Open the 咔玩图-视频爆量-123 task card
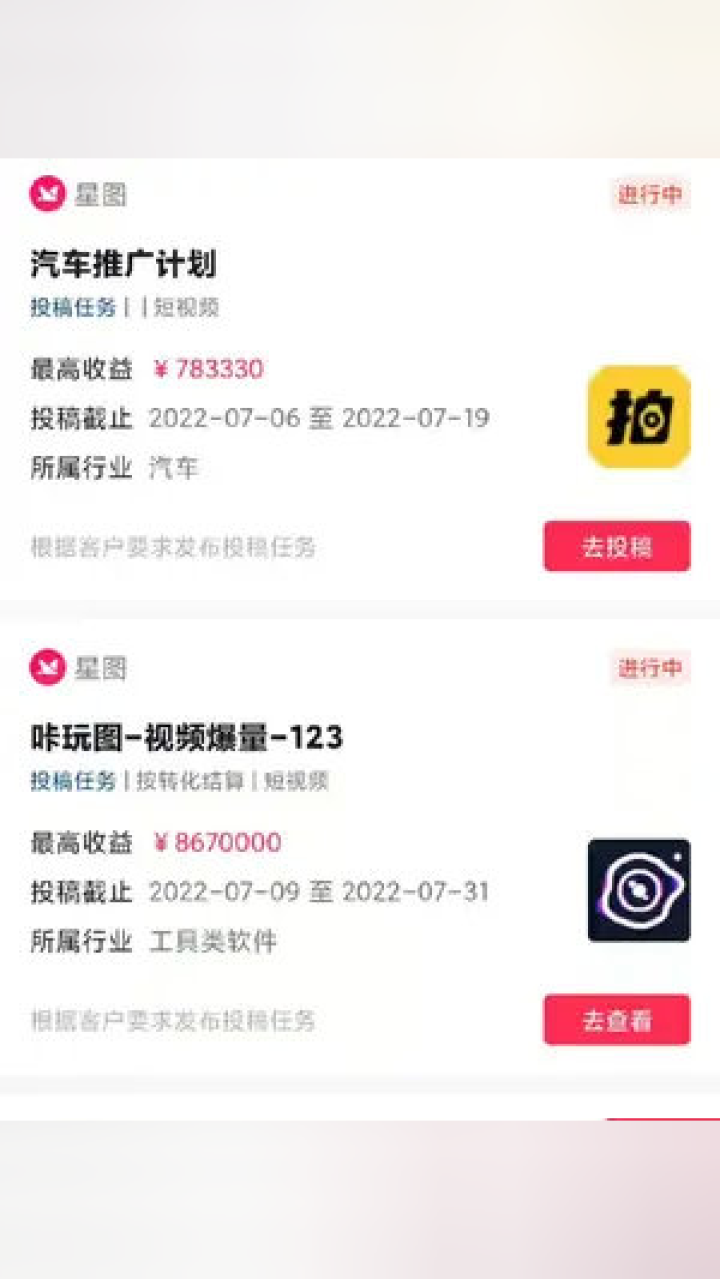This screenshot has height=1279, width=720. pyautogui.click(x=360, y=847)
